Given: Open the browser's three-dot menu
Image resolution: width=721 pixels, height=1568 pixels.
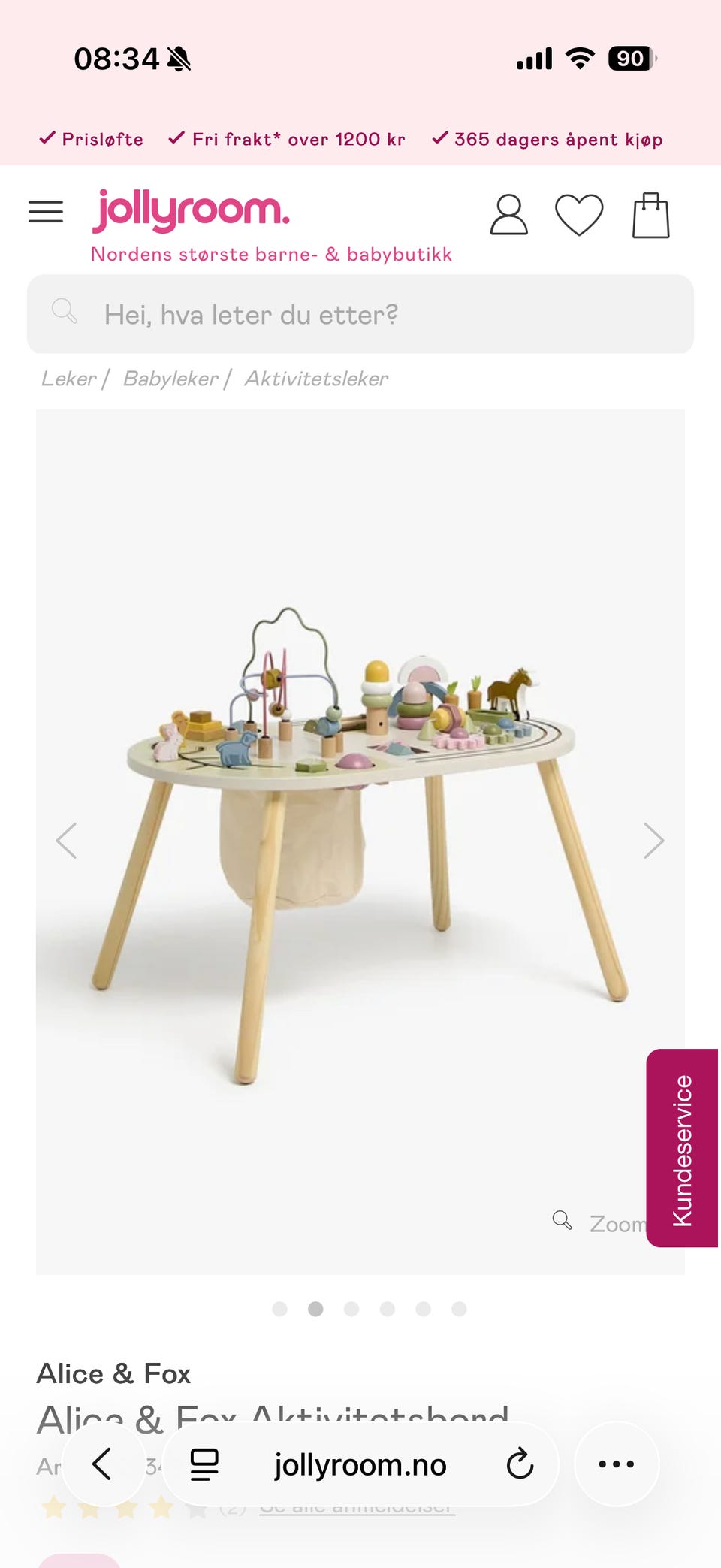Looking at the screenshot, I should click(617, 1464).
